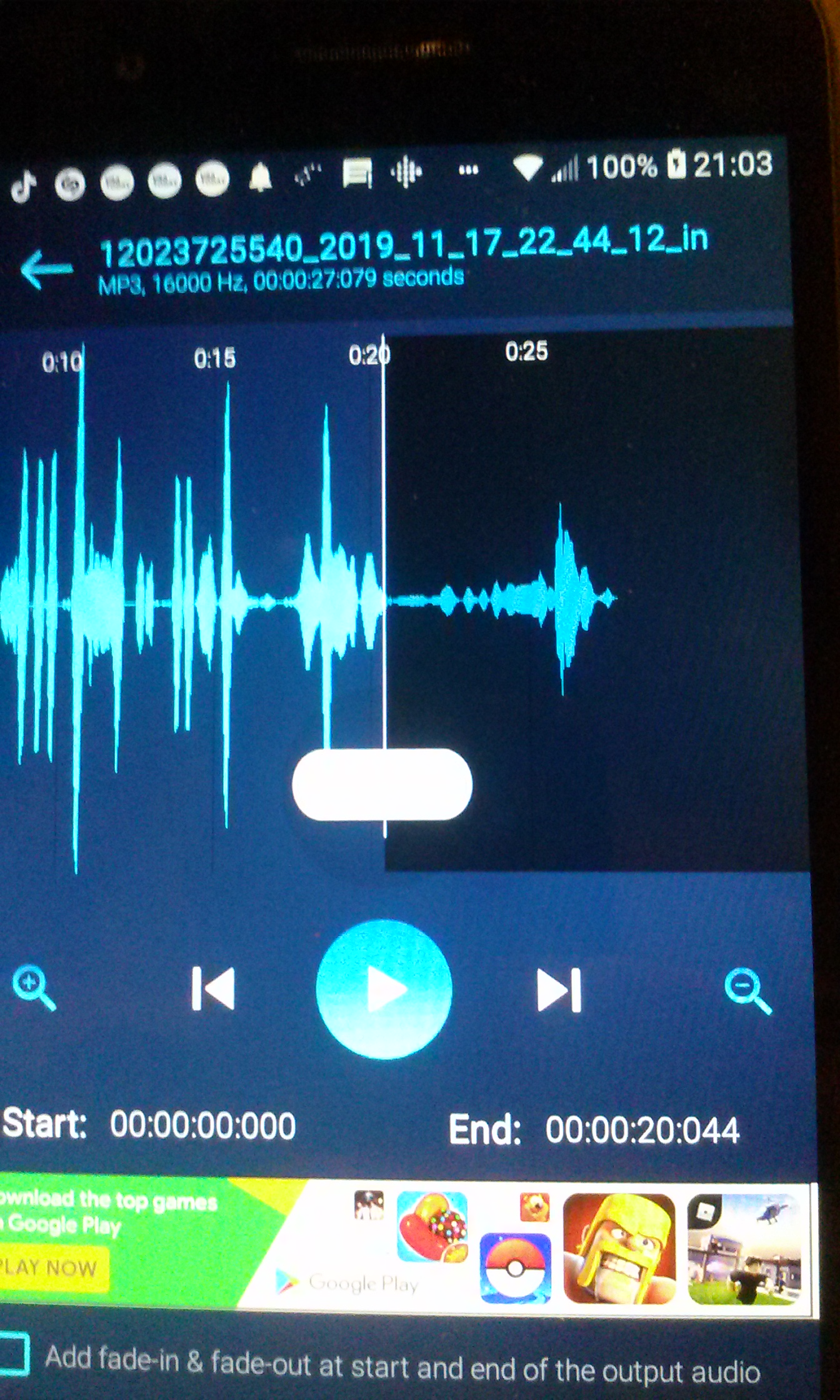This screenshot has width=840, height=1400.
Task: Tap the white trim end handle
Action: (382, 784)
